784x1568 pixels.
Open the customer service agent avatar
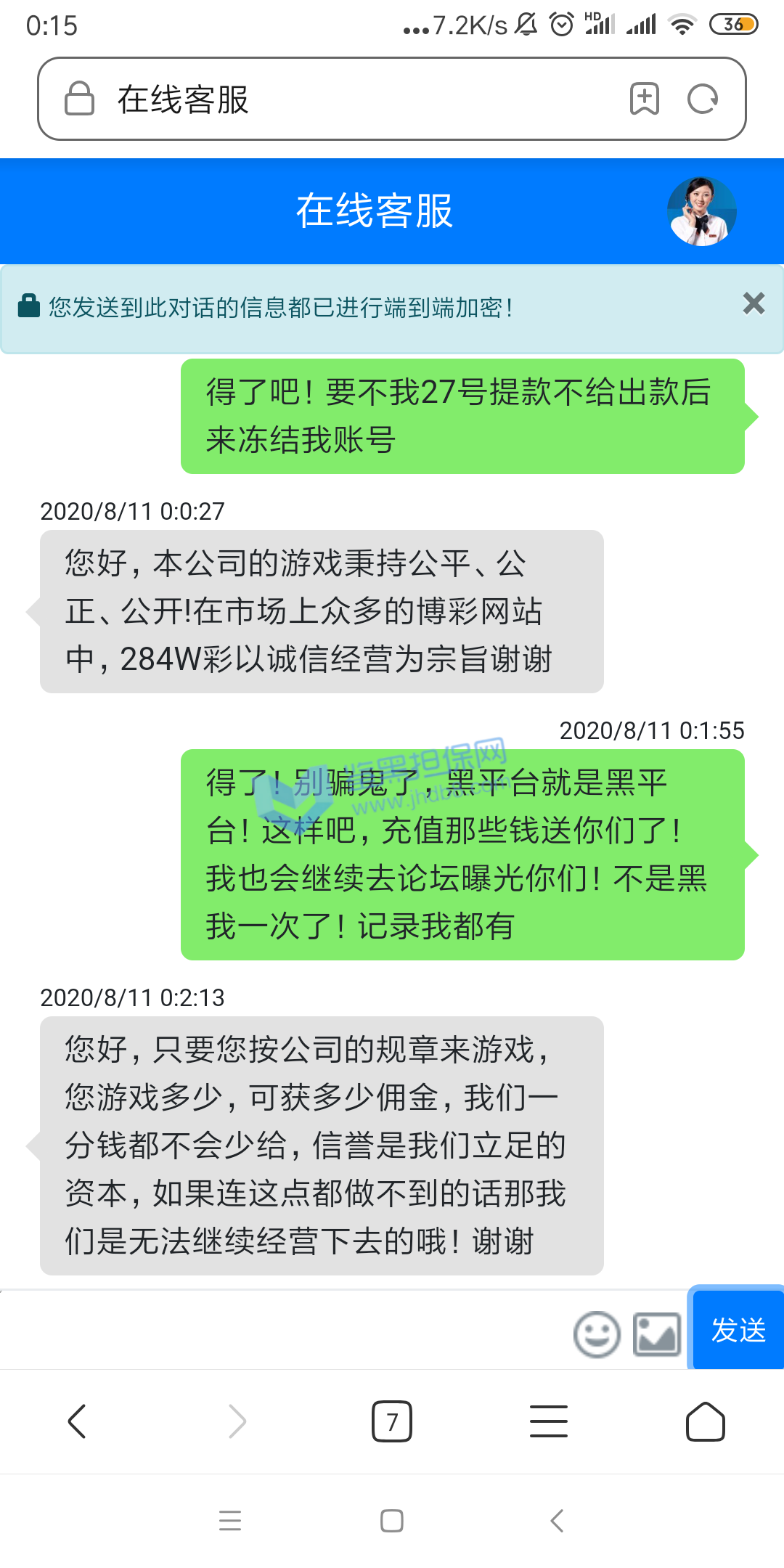click(701, 211)
